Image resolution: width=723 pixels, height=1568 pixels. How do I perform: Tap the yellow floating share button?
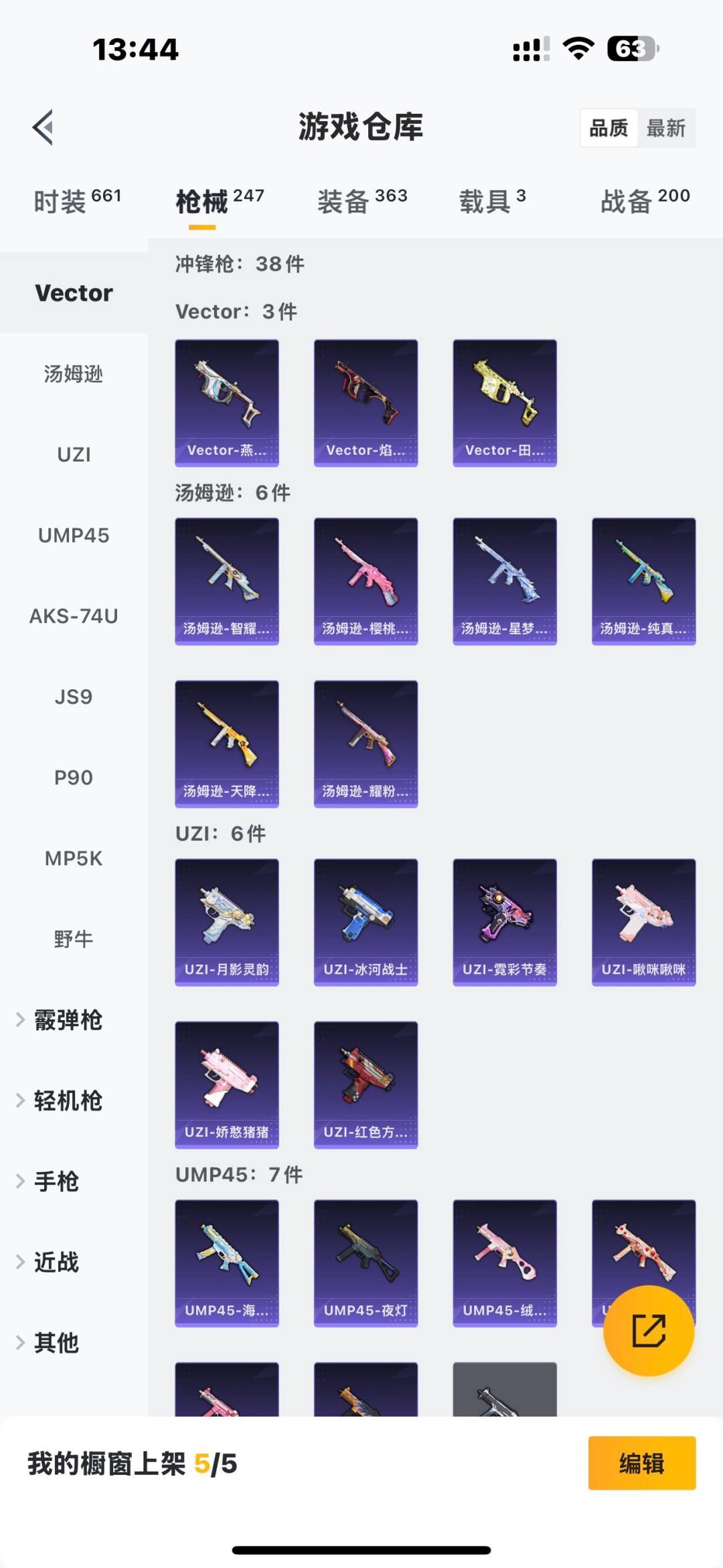pyautogui.click(x=648, y=1330)
